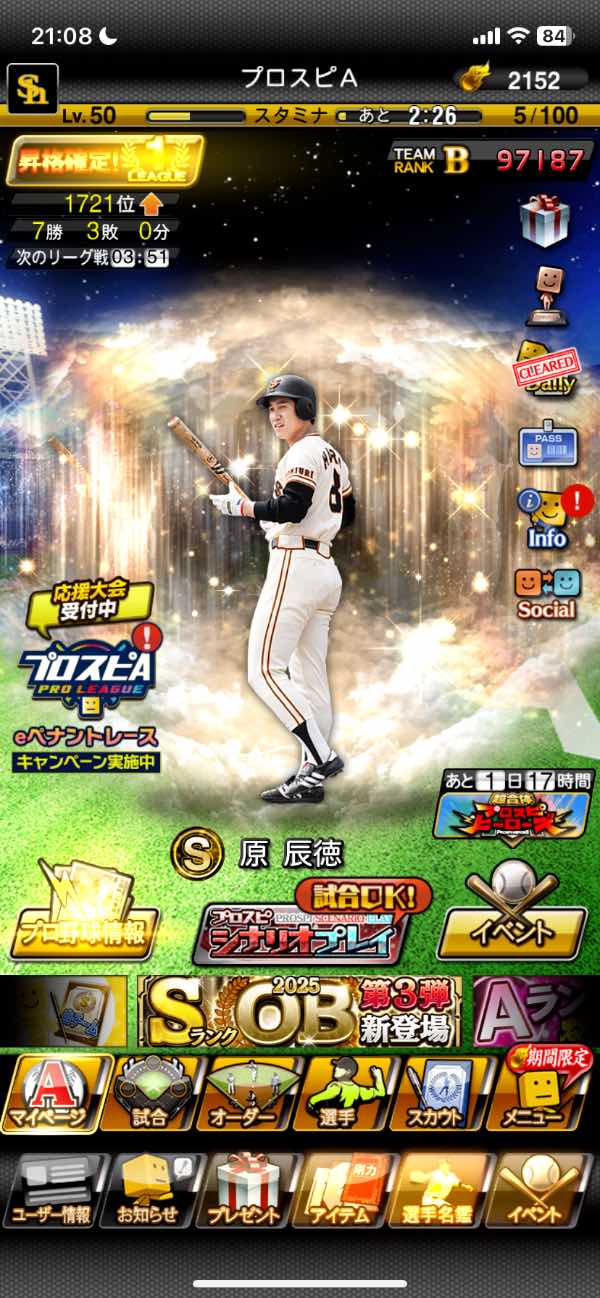The height and width of the screenshot is (1298, 600).
Task: Open the お知らせ notices
Action: coord(151,1190)
